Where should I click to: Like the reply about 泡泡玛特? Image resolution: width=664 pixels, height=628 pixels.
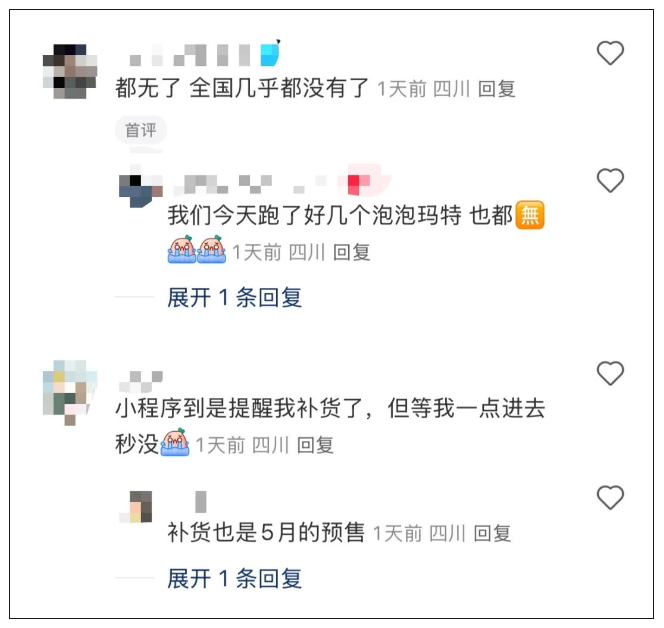click(610, 181)
